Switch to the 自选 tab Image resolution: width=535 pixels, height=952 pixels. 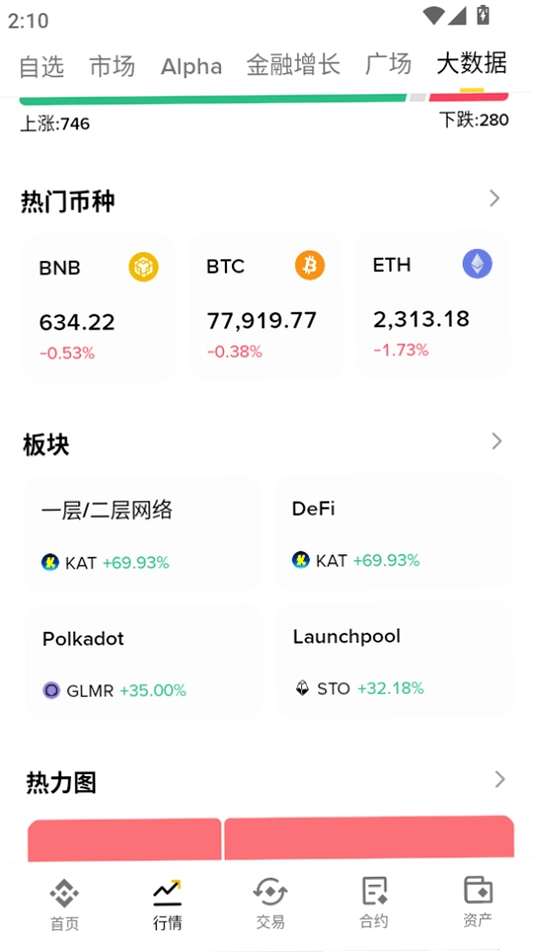click(x=41, y=66)
